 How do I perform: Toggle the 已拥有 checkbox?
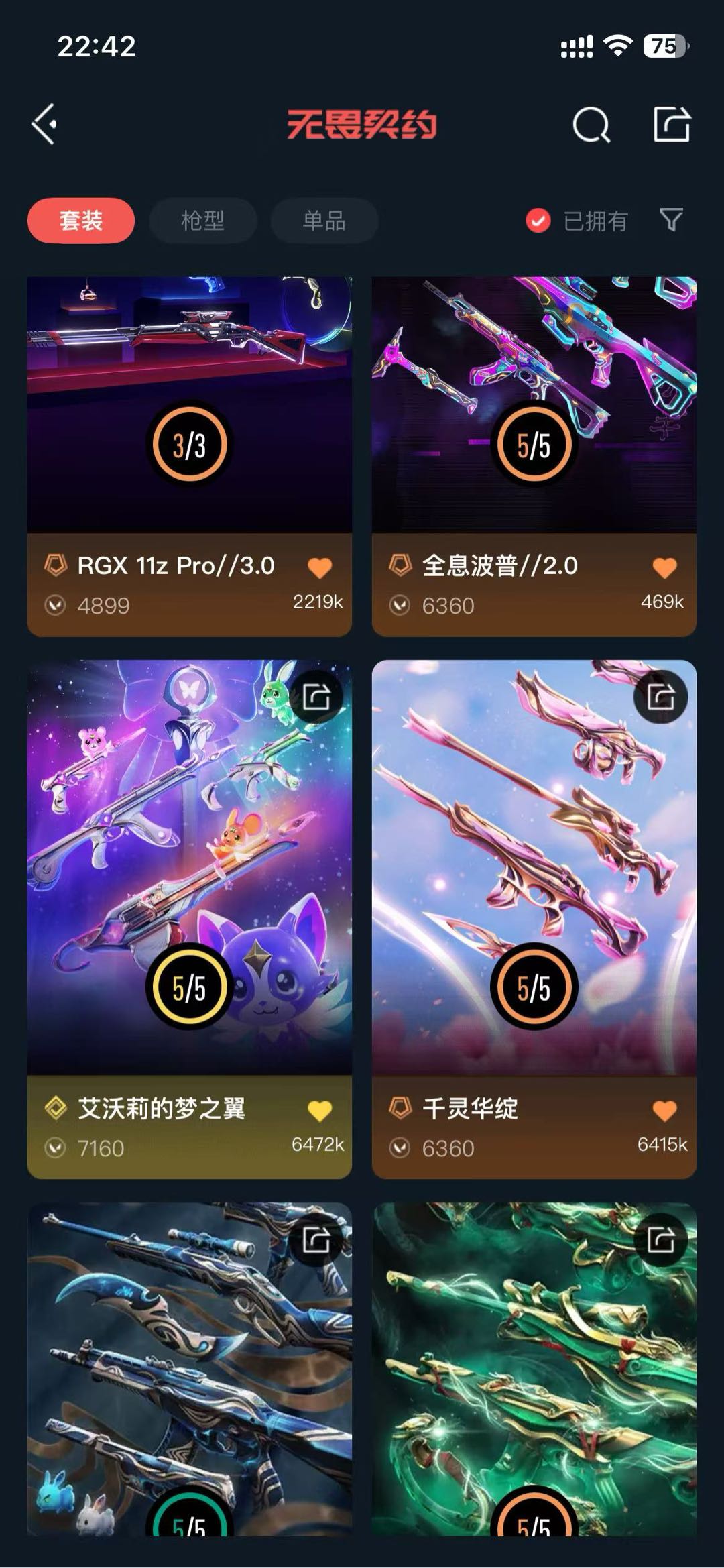click(538, 221)
